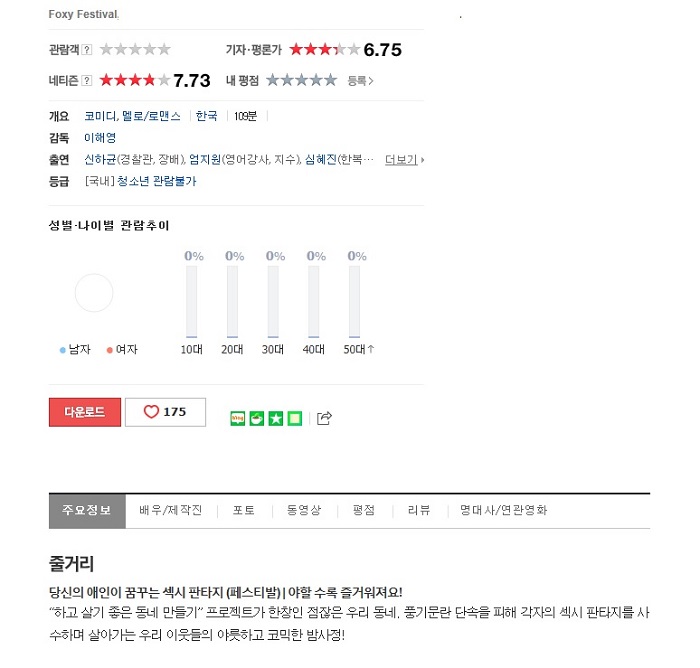Screen dimensions: 700x668
Task: Switch to the 배우/제작진 tab
Action: click(x=171, y=510)
